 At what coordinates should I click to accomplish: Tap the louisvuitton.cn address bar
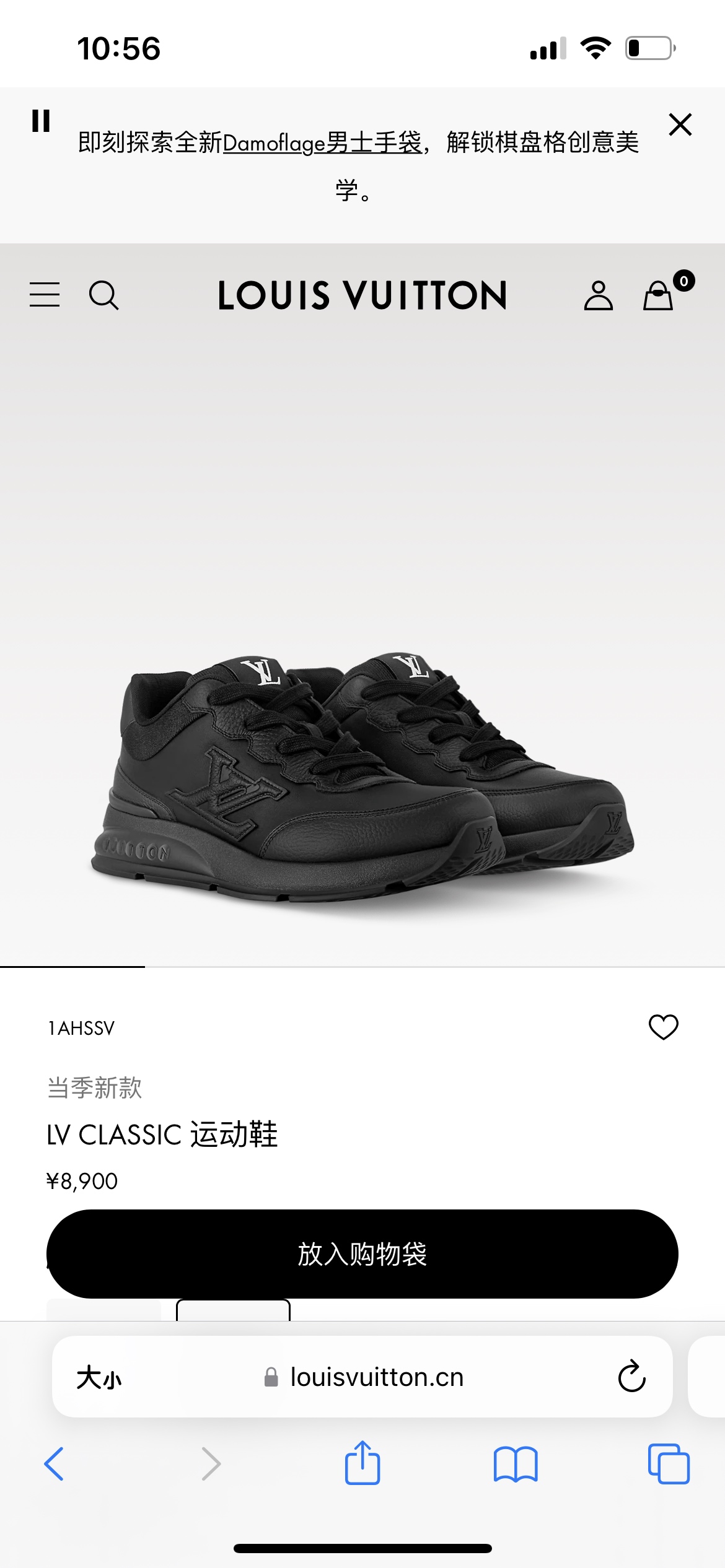[372, 1377]
